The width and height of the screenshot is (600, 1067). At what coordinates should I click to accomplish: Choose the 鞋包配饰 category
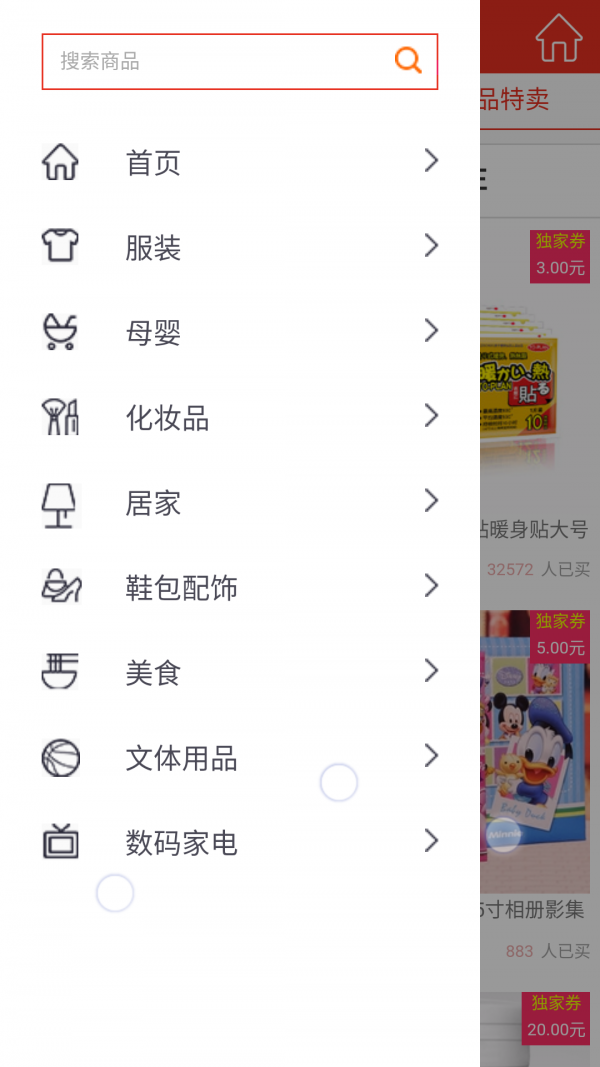click(x=240, y=587)
